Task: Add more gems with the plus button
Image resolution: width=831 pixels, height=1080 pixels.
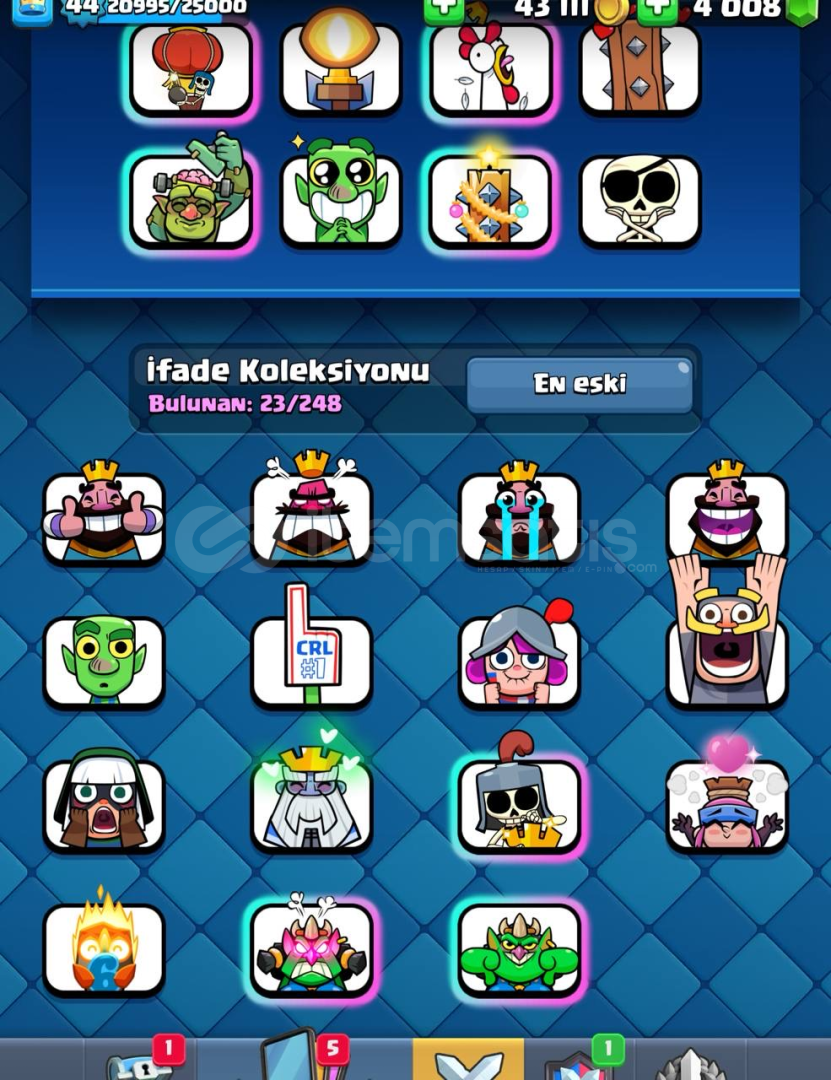Action: [657, 9]
